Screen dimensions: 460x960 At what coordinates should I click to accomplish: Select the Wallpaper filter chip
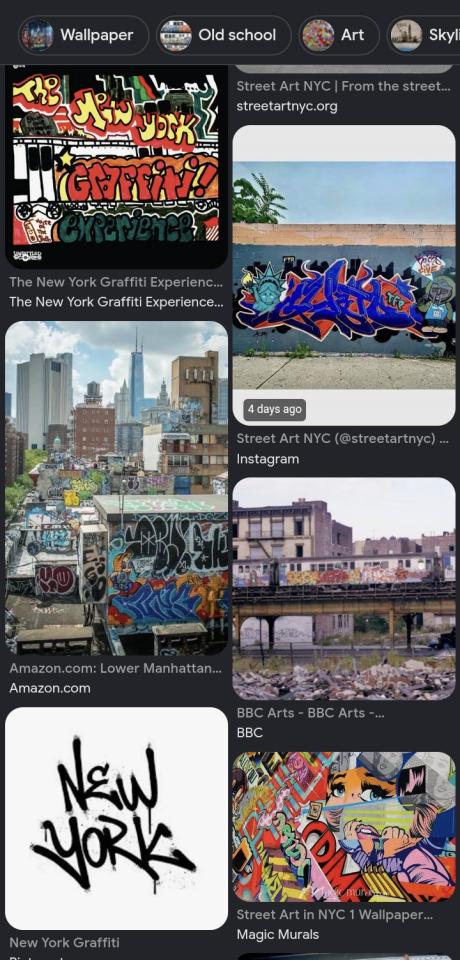click(x=83, y=35)
